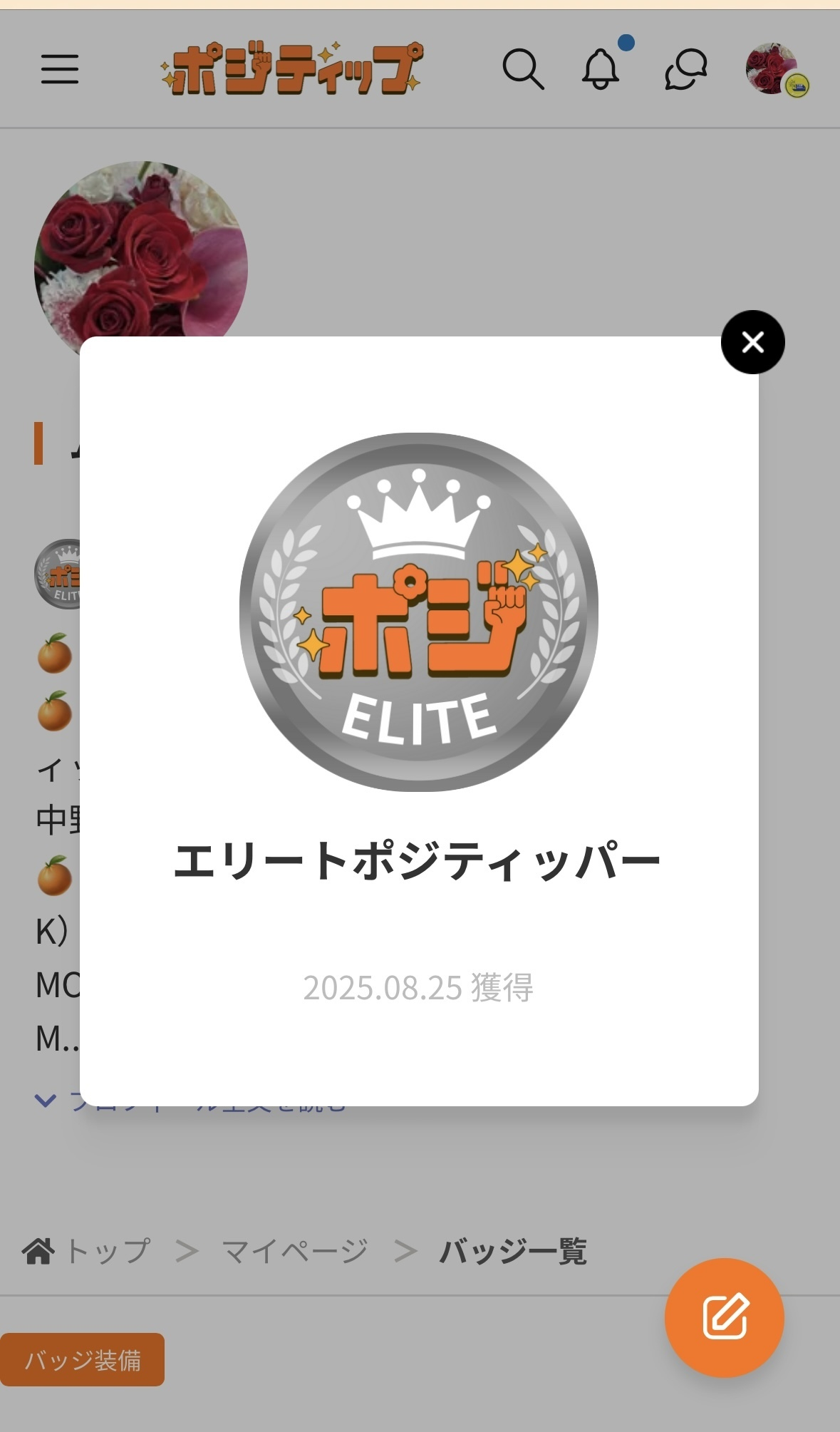Go to トップ in breadcrumb
Screen dimensions: 840x1432
click(x=107, y=1251)
